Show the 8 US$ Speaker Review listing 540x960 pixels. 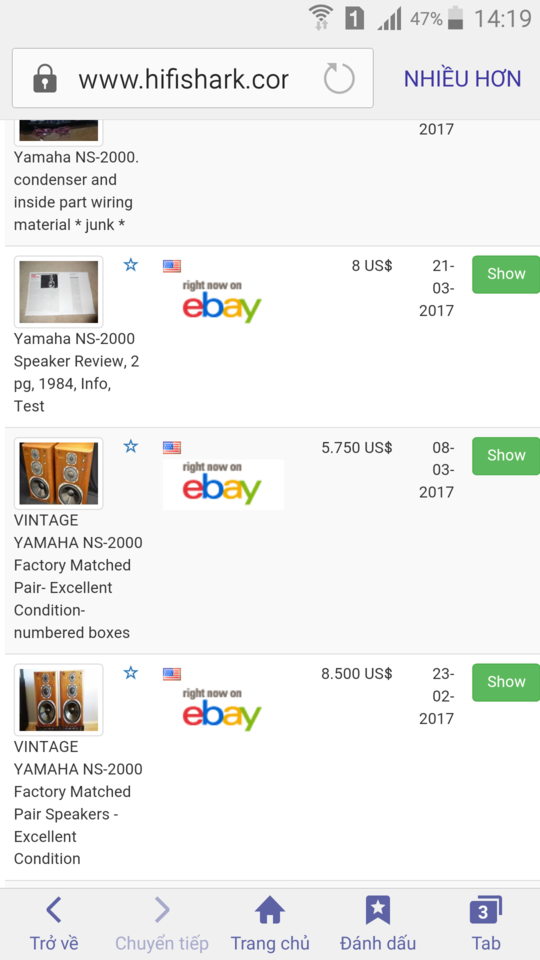506,274
